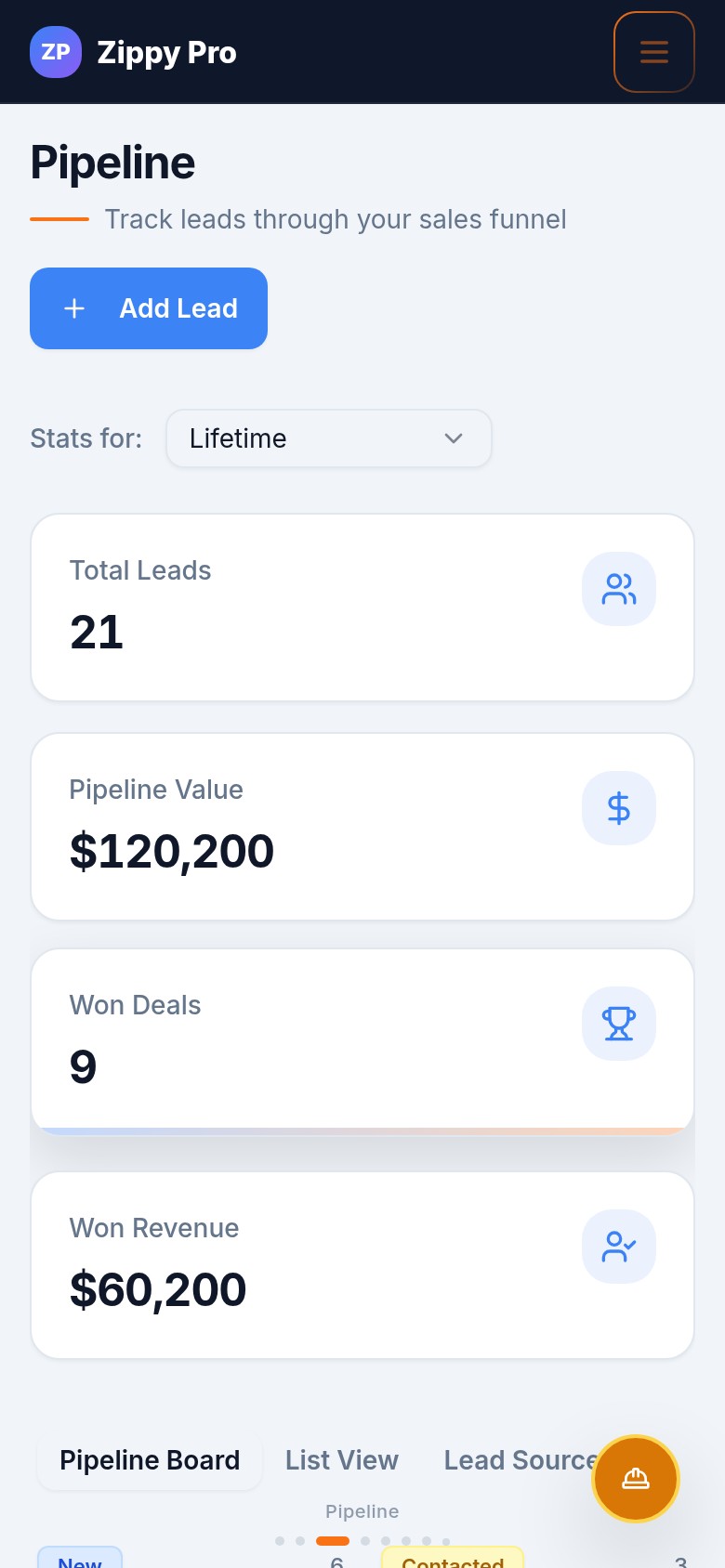
Task: Click the trophy icon on Won Deals card
Action: point(618,1024)
